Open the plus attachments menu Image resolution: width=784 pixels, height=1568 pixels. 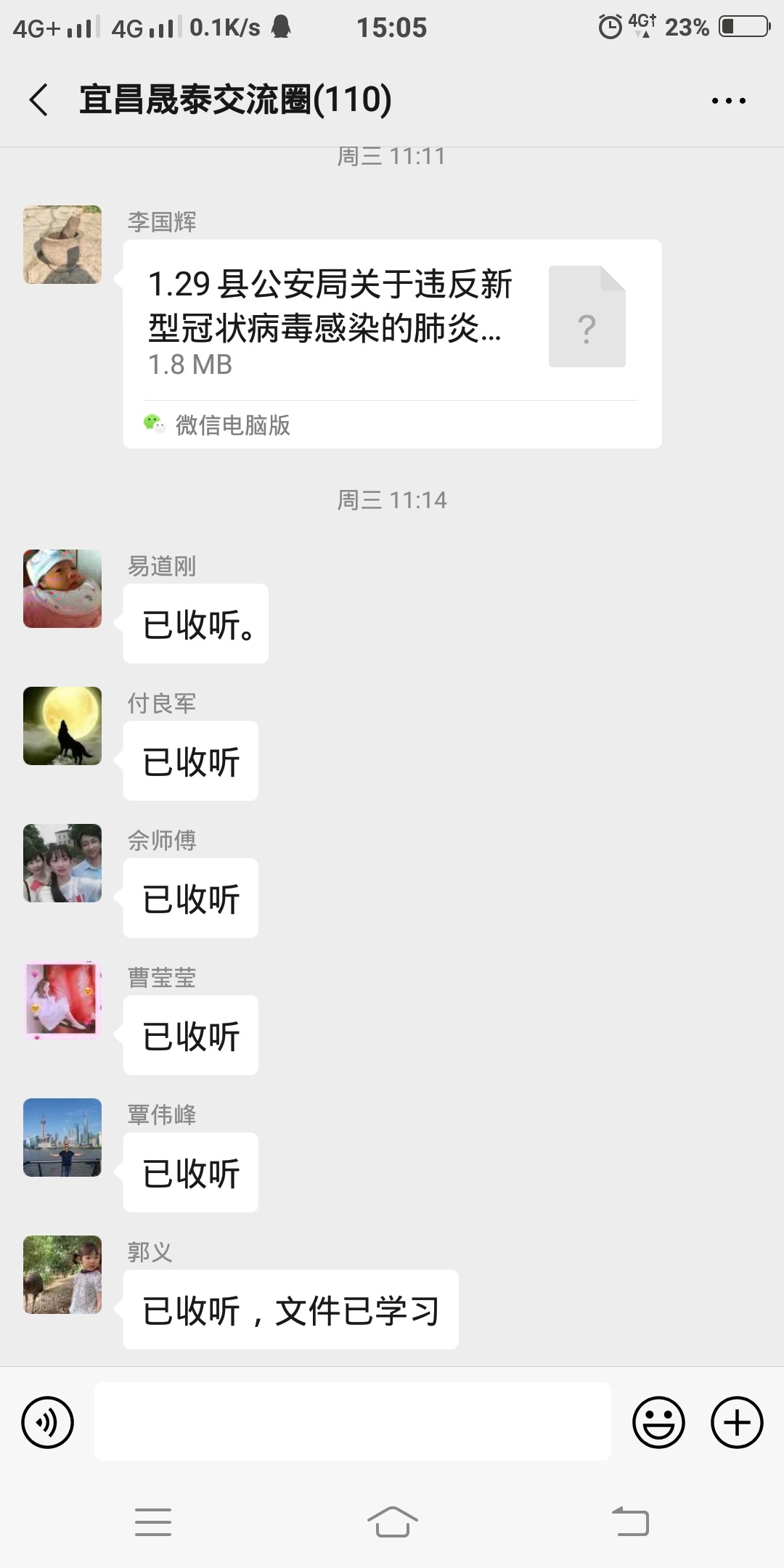736,1422
